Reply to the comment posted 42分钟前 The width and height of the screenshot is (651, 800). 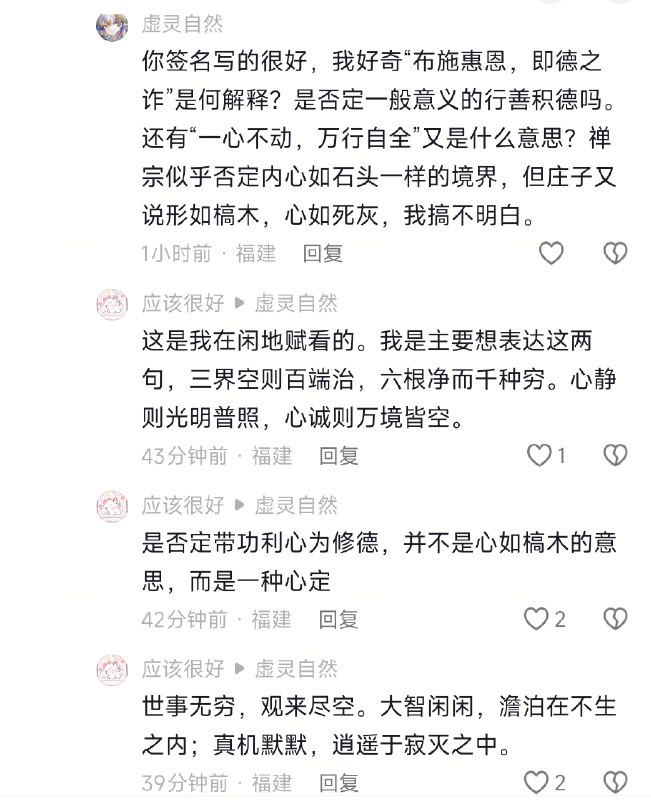(338, 620)
